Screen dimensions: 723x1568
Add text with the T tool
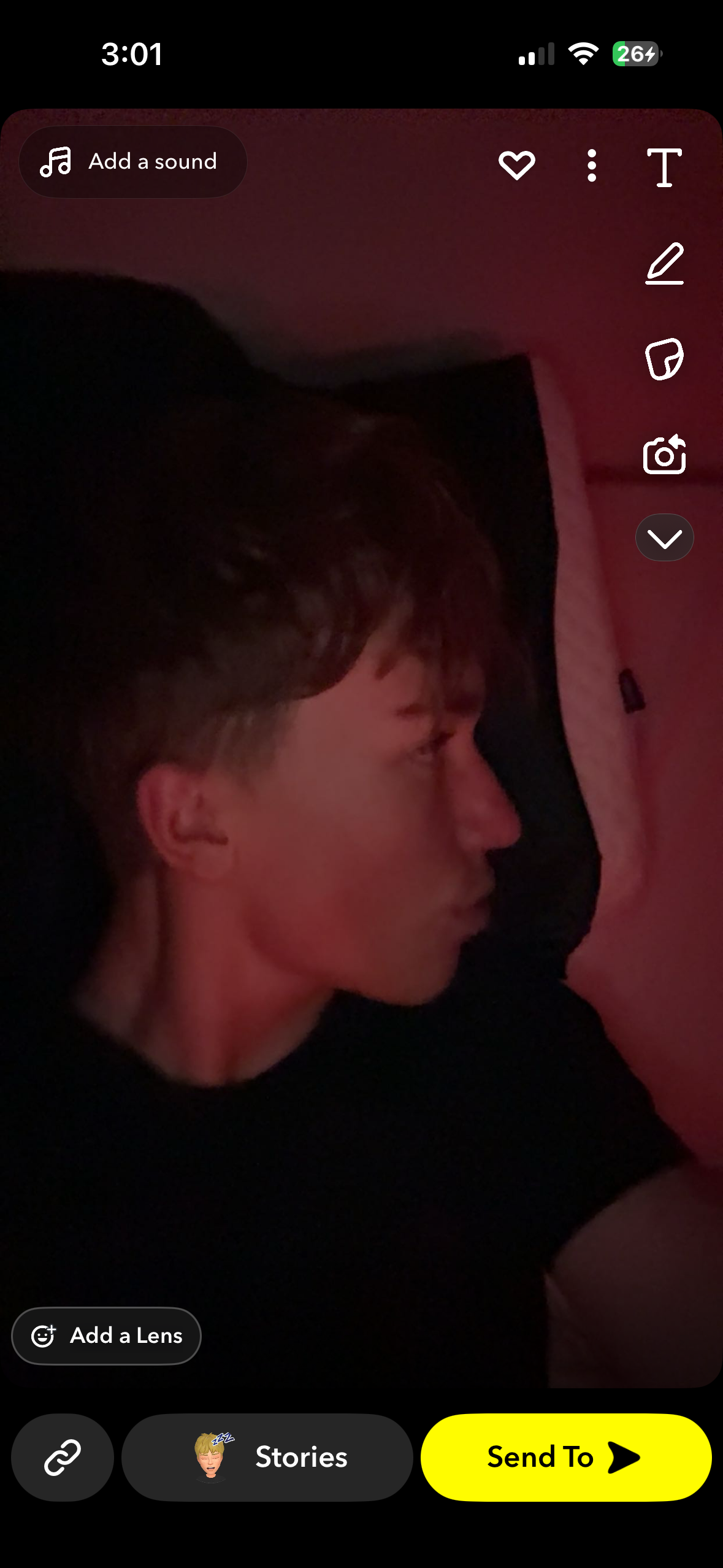coord(664,167)
